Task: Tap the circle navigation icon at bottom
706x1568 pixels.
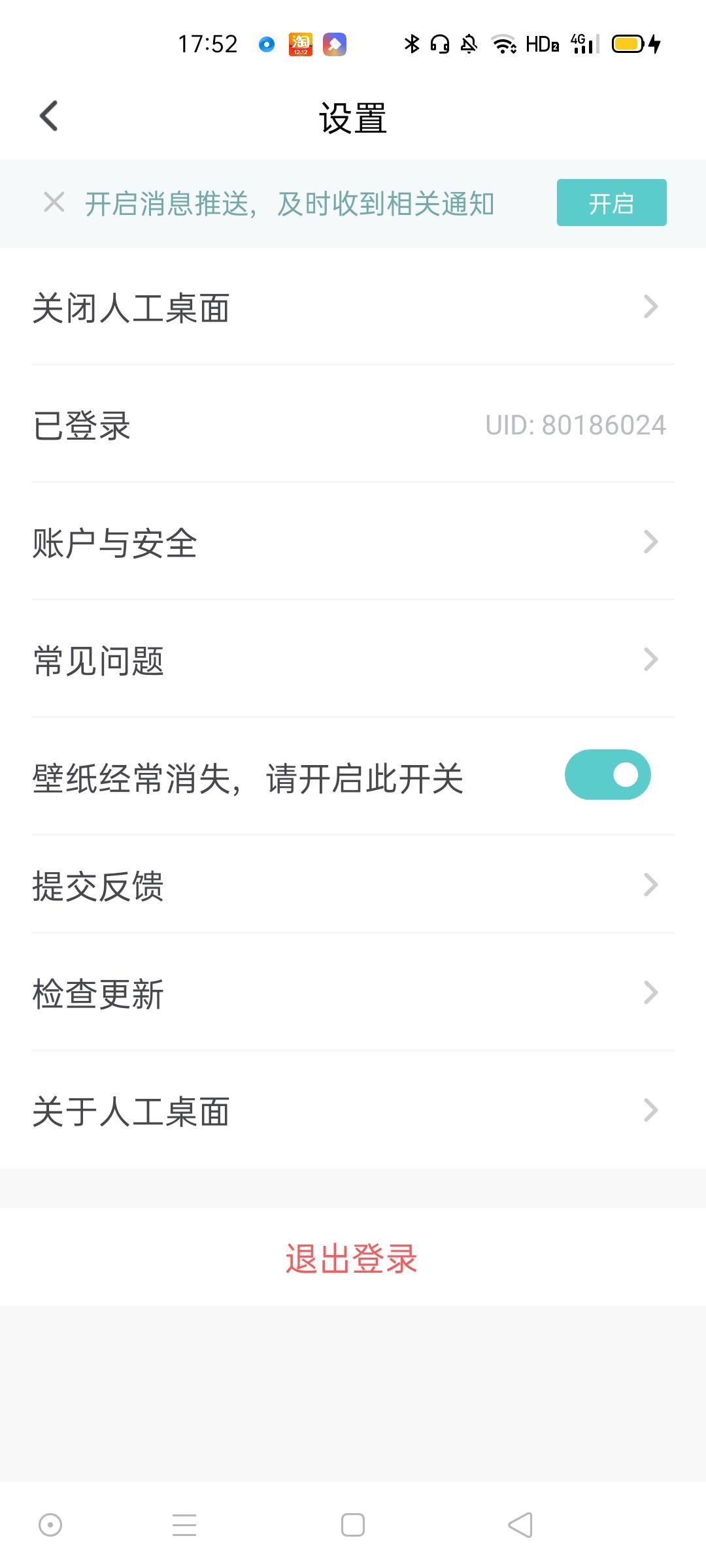Action: coord(51,1525)
